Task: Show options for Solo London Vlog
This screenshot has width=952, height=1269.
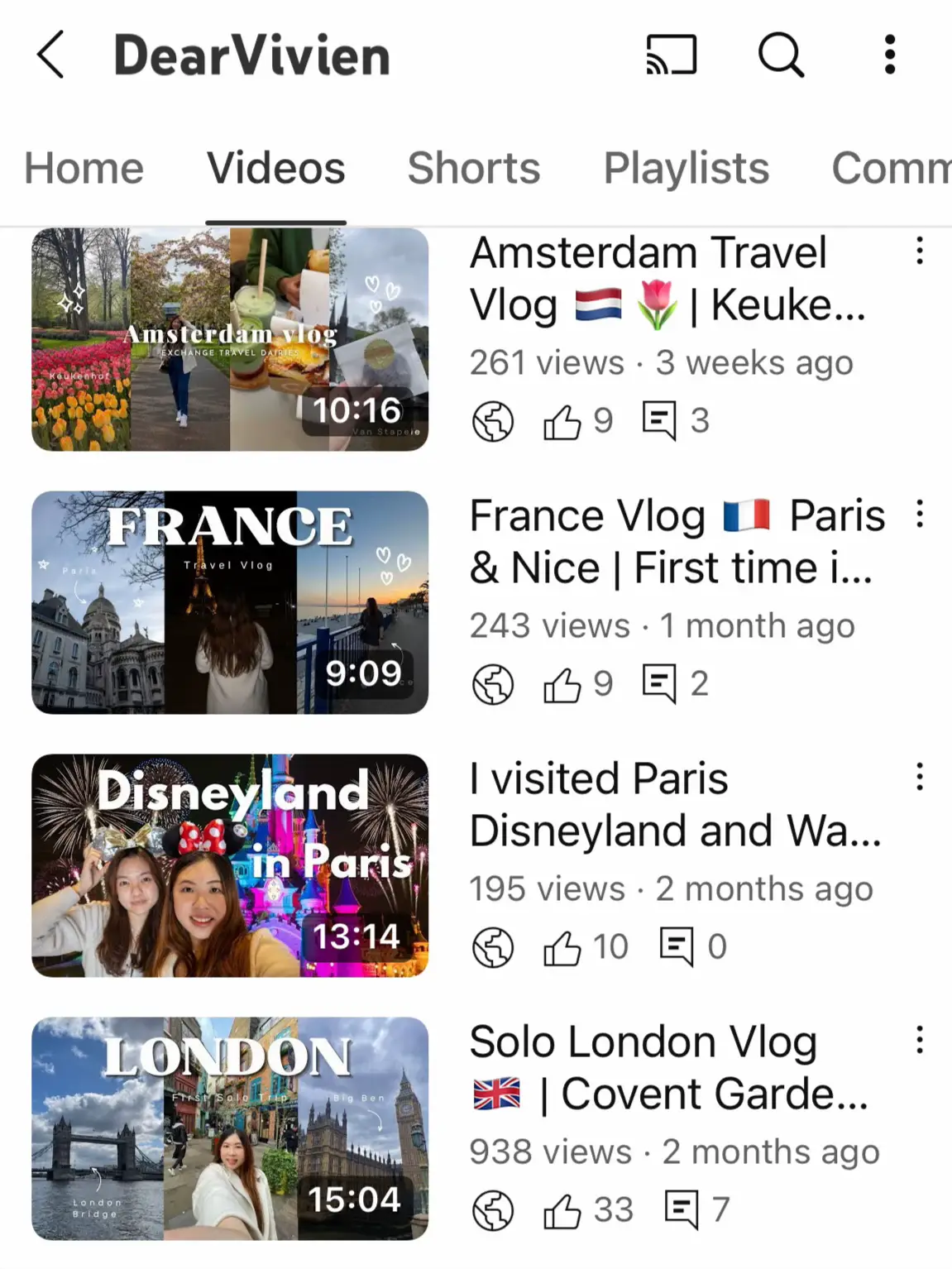Action: [919, 1040]
